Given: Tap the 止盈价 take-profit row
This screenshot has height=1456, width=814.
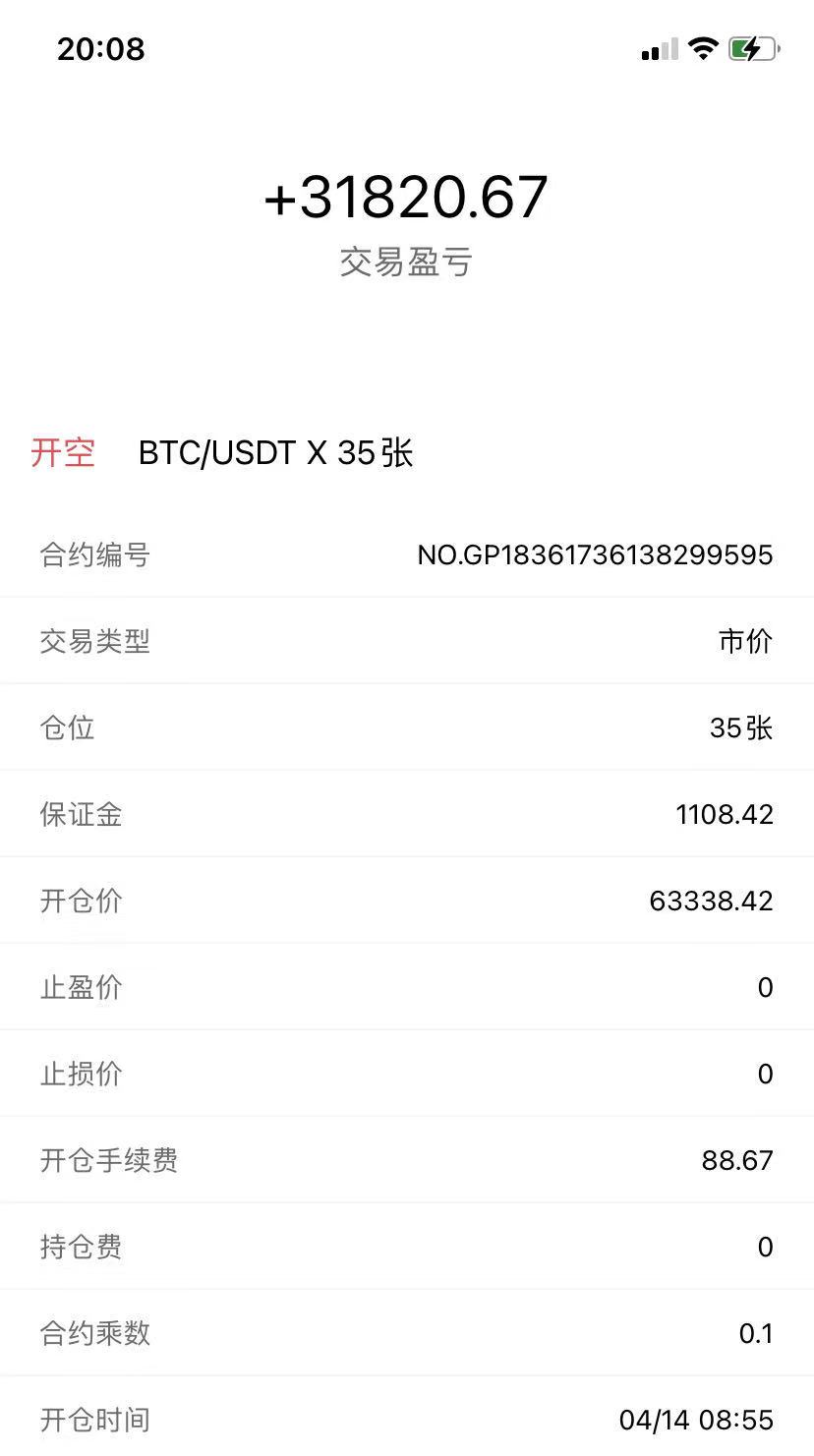Looking at the screenshot, I should pyautogui.click(x=407, y=987).
